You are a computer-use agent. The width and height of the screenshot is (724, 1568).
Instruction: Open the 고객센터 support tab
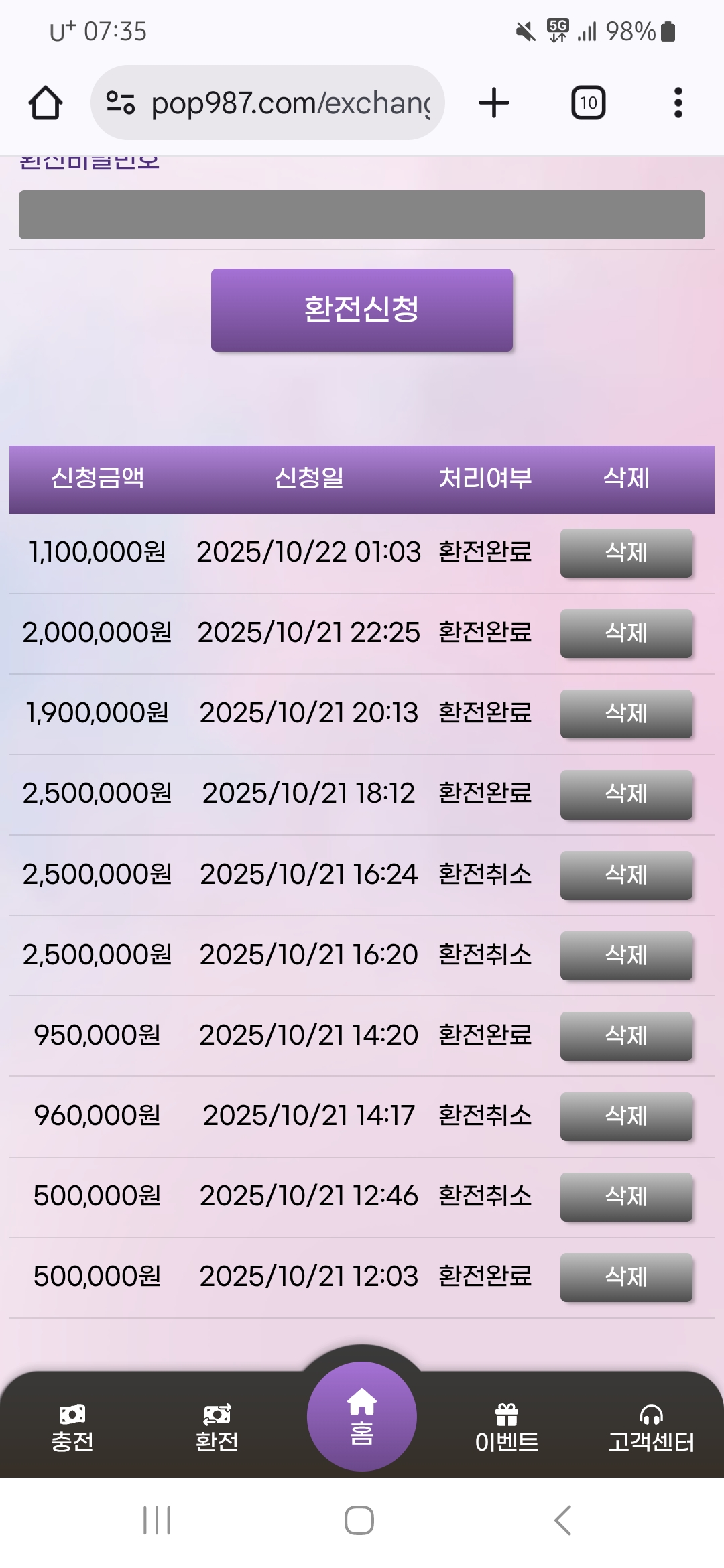point(651,1429)
